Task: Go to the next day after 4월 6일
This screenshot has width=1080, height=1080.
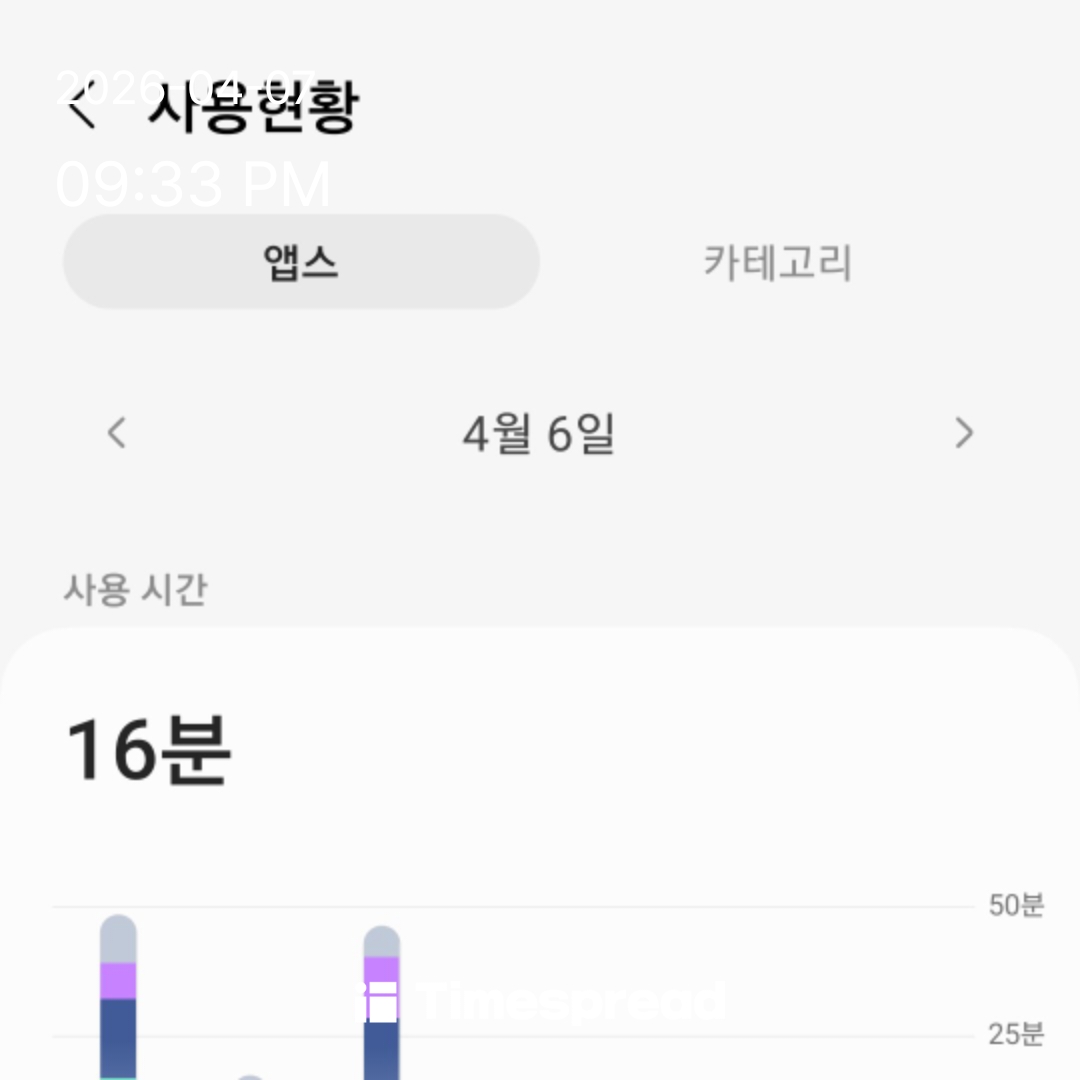Action: tap(963, 433)
